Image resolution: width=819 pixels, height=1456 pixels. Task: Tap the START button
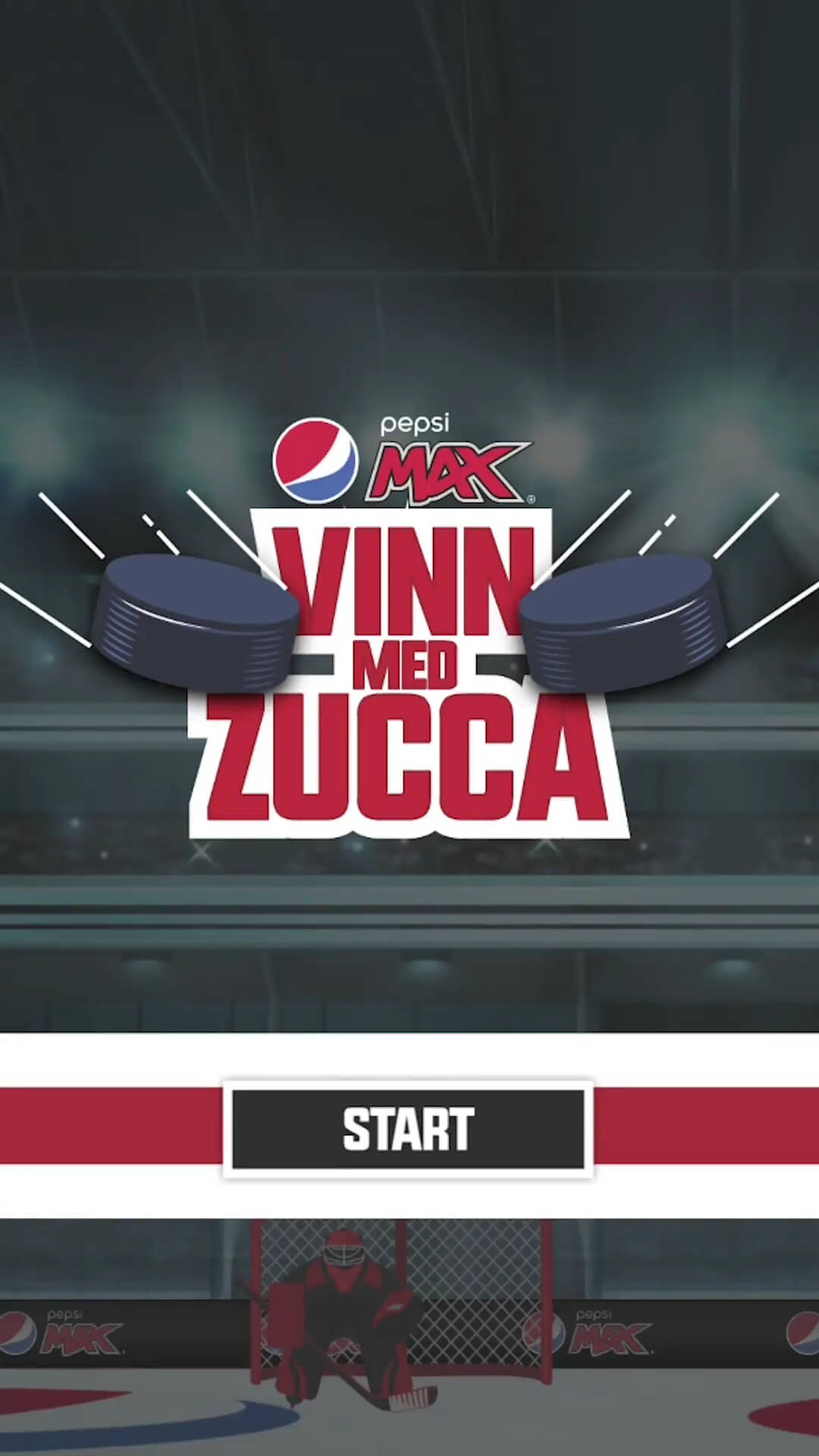[408, 1129]
